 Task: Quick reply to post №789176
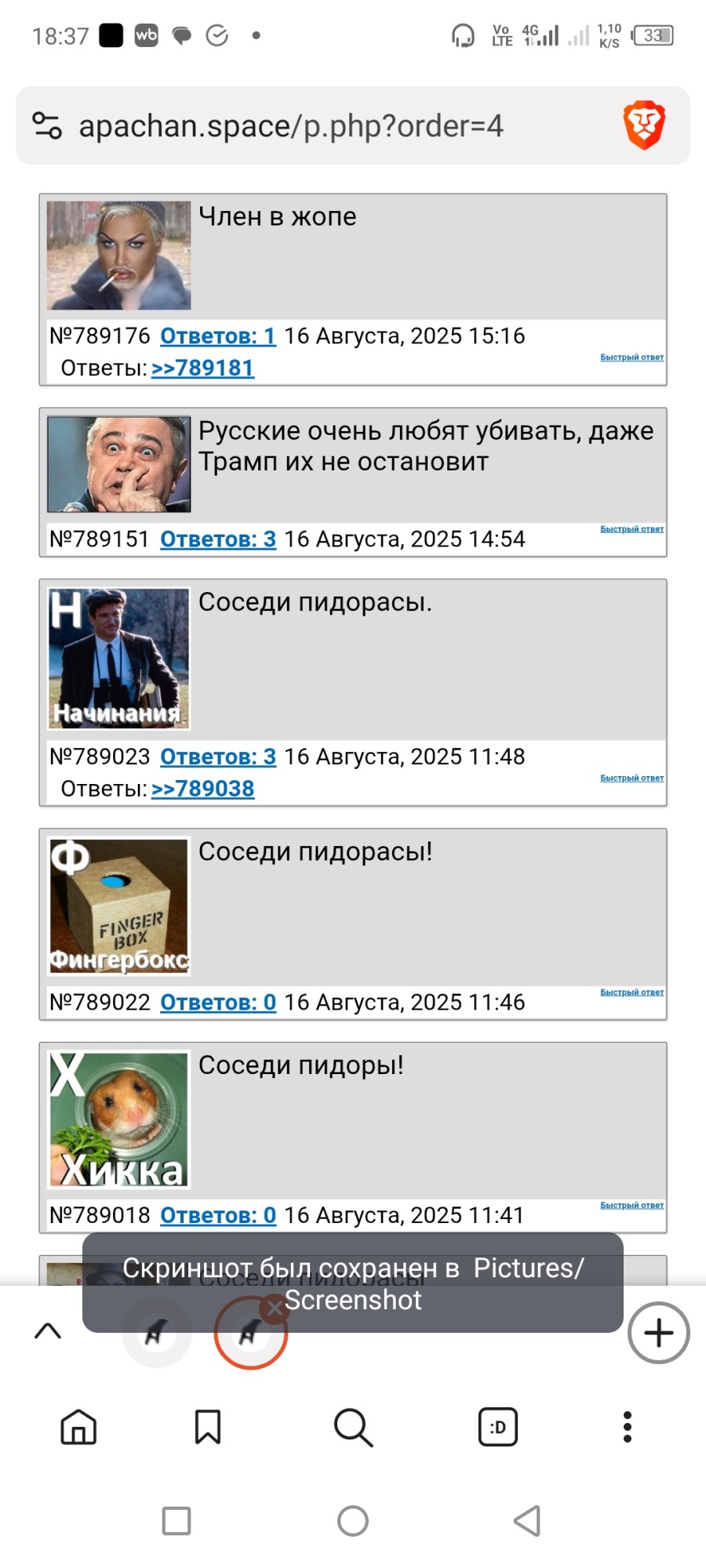coord(631,358)
